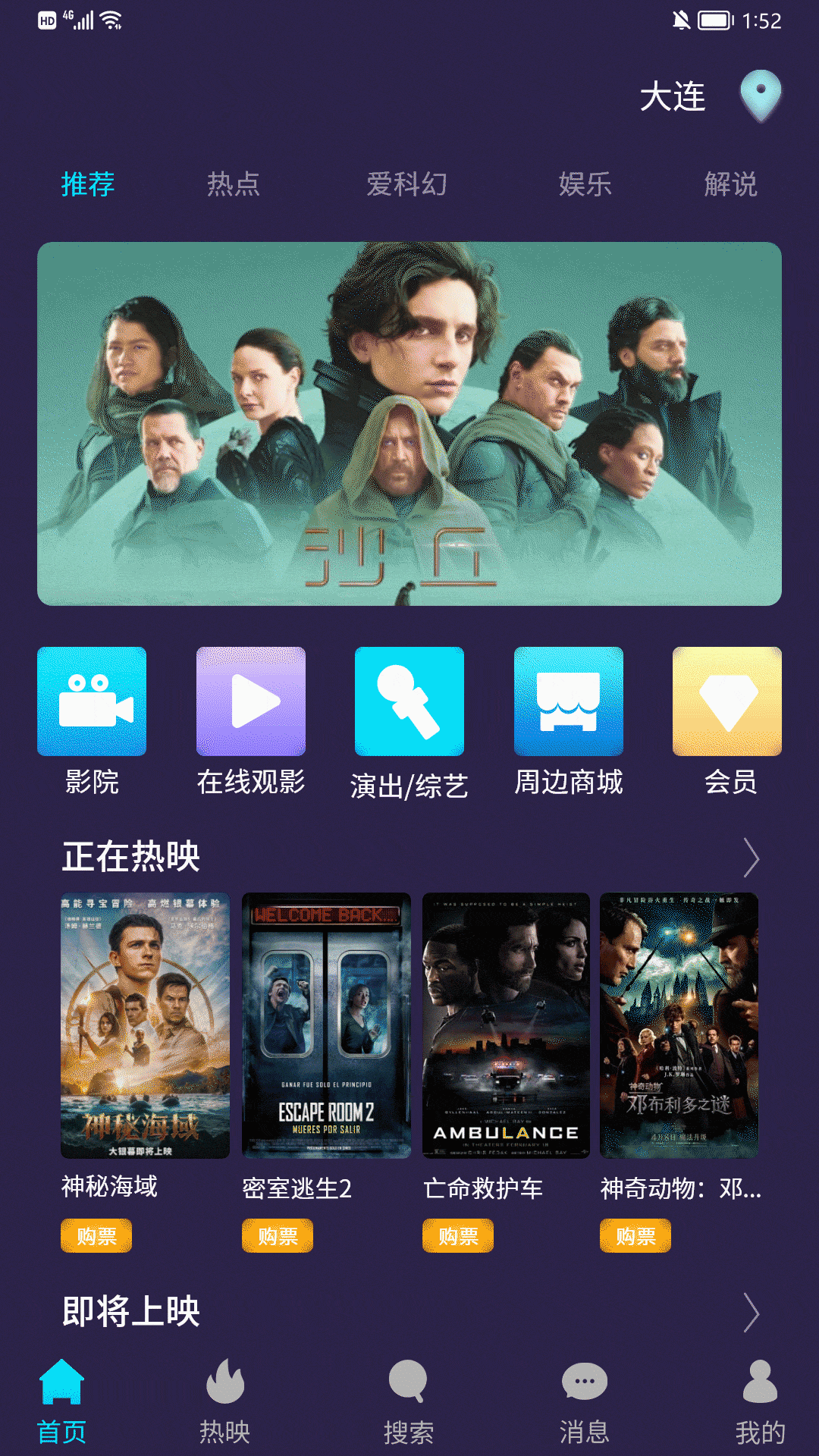
Task: Open the 娱乐 tab
Action: click(585, 184)
